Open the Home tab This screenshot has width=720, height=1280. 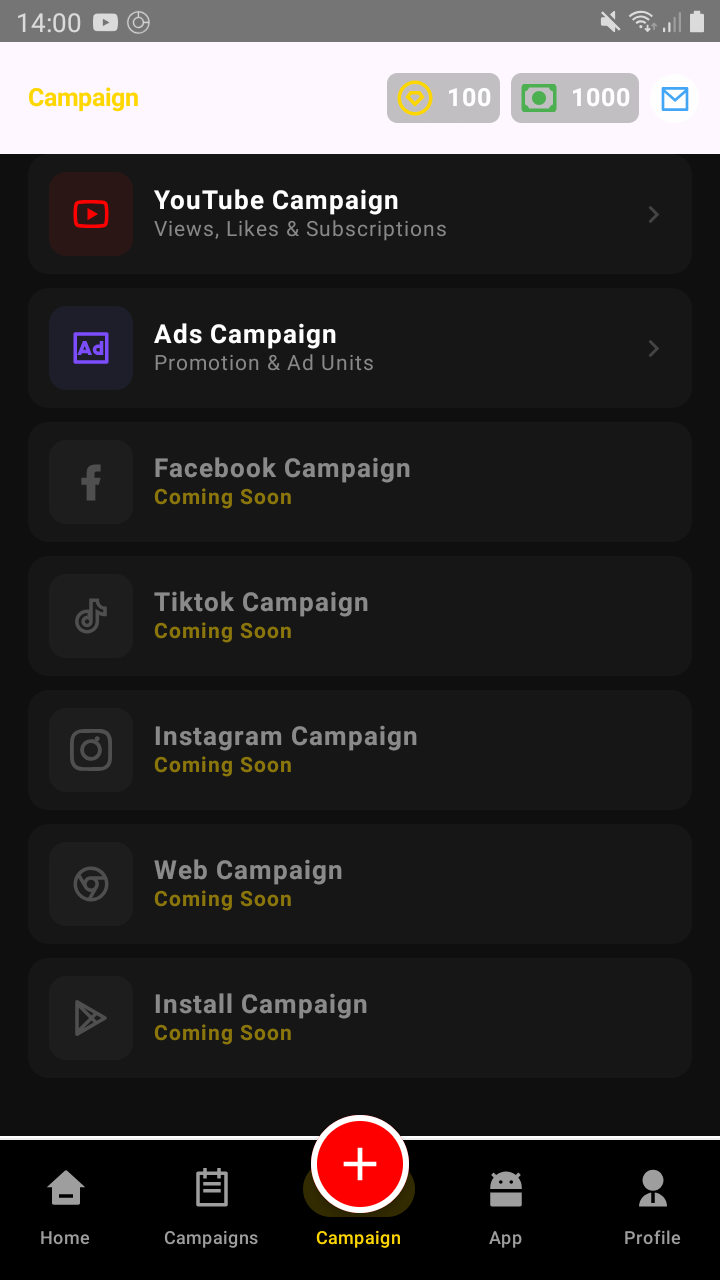tap(64, 1205)
